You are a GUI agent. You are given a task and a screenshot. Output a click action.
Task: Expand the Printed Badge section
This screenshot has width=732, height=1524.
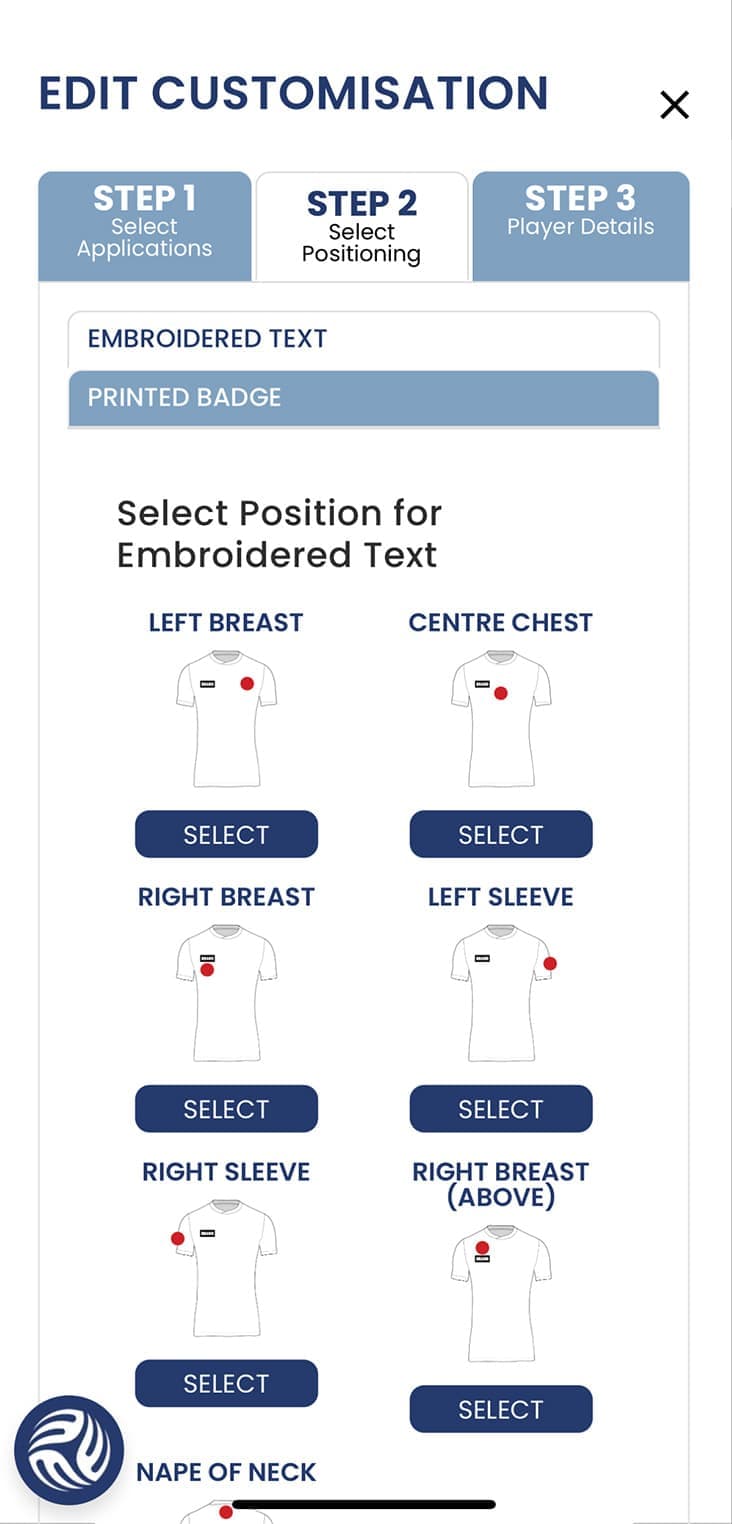tap(363, 398)
